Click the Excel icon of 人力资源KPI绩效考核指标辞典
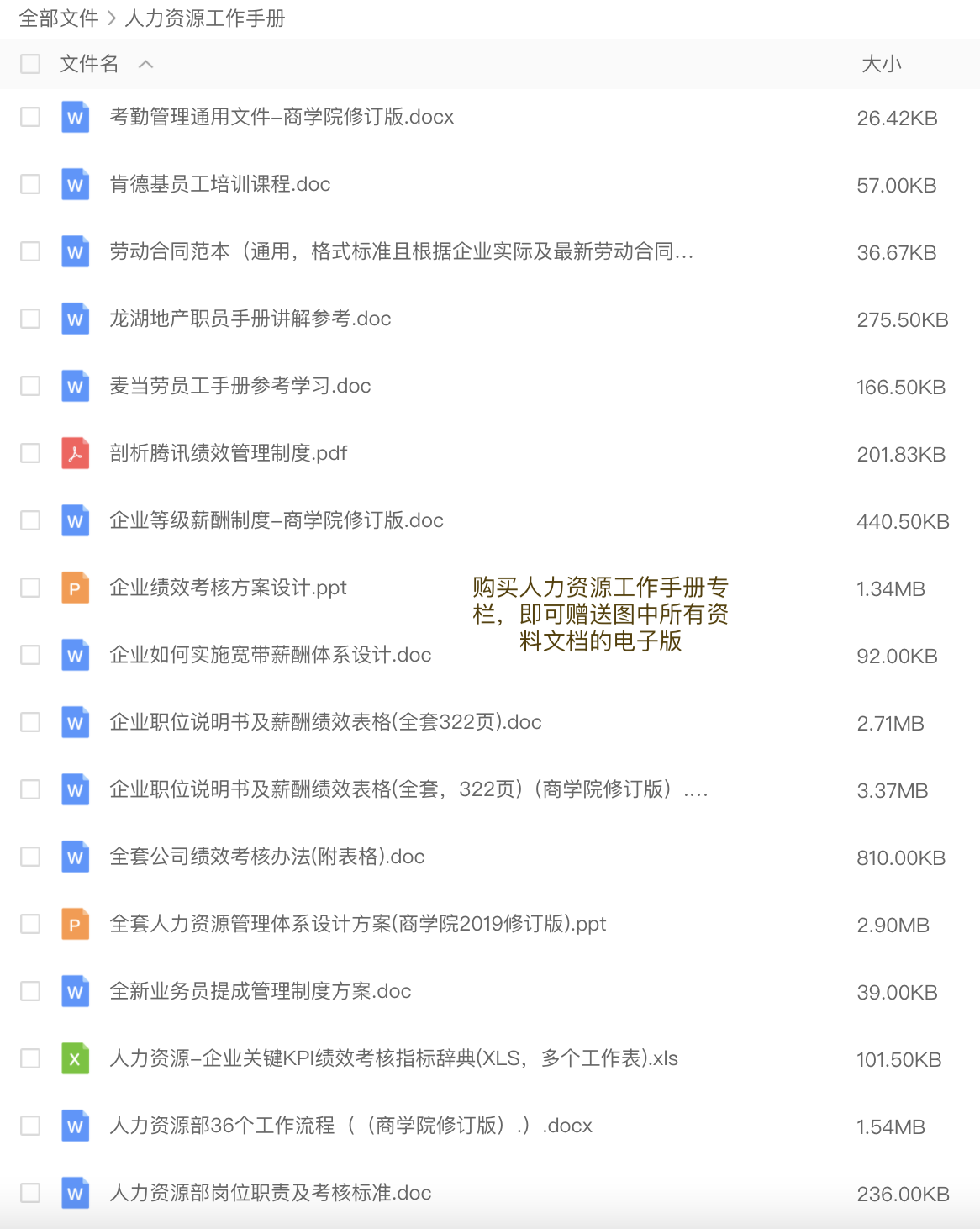 click(75, 1058)
